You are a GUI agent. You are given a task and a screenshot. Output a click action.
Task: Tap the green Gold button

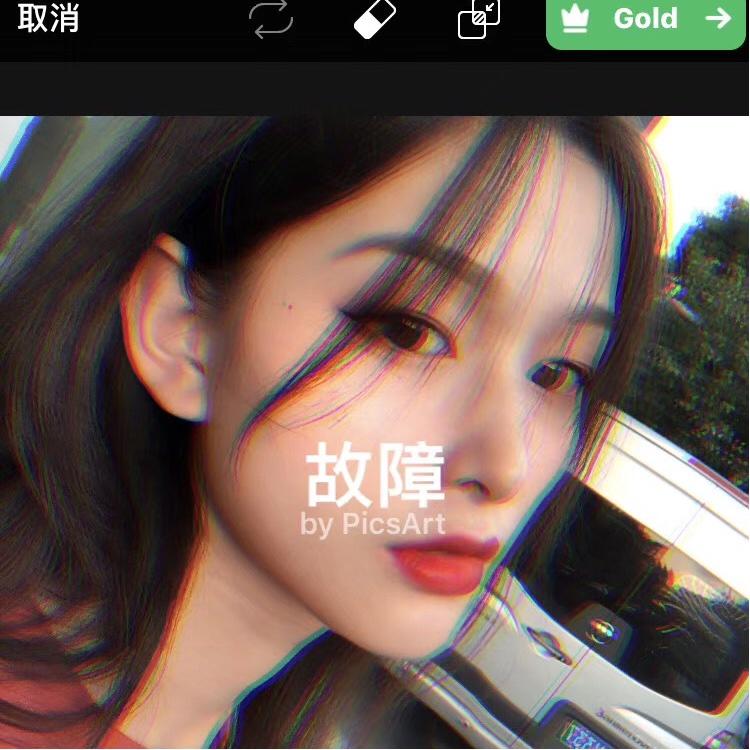[x=646, y=20]
